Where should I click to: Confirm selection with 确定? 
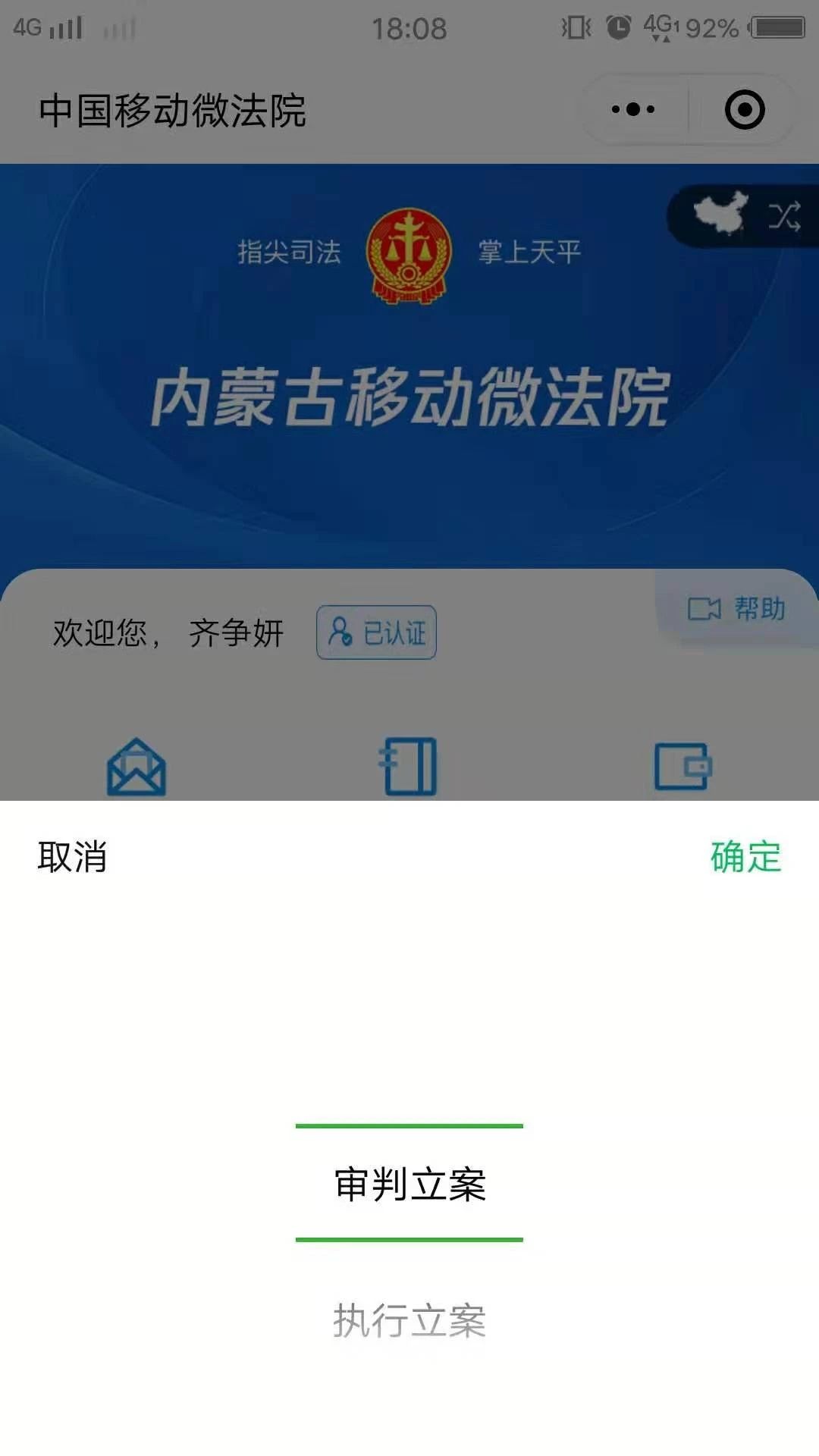pyautogui.click(x=745, y=857)
